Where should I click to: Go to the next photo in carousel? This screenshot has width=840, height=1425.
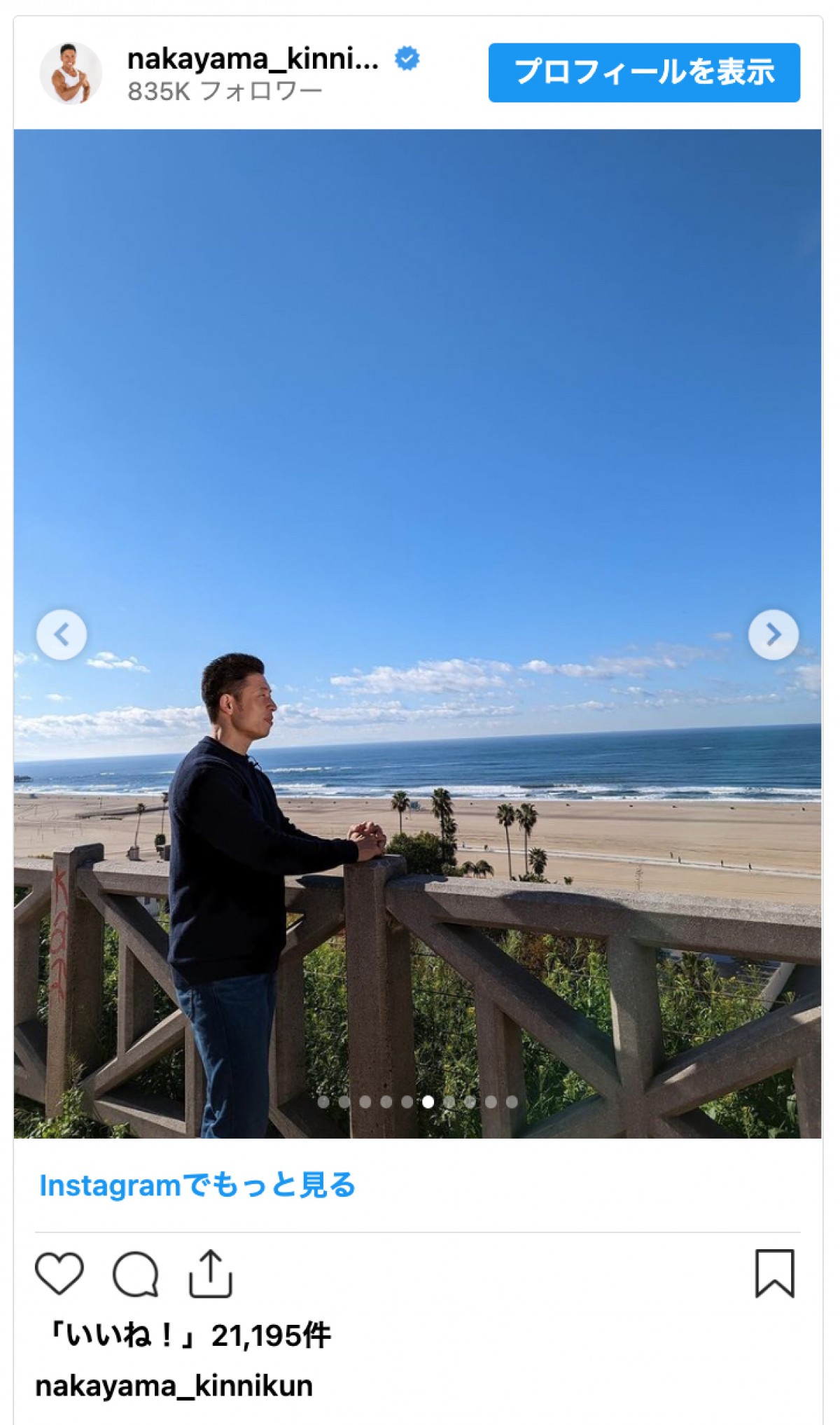(773, 634)
